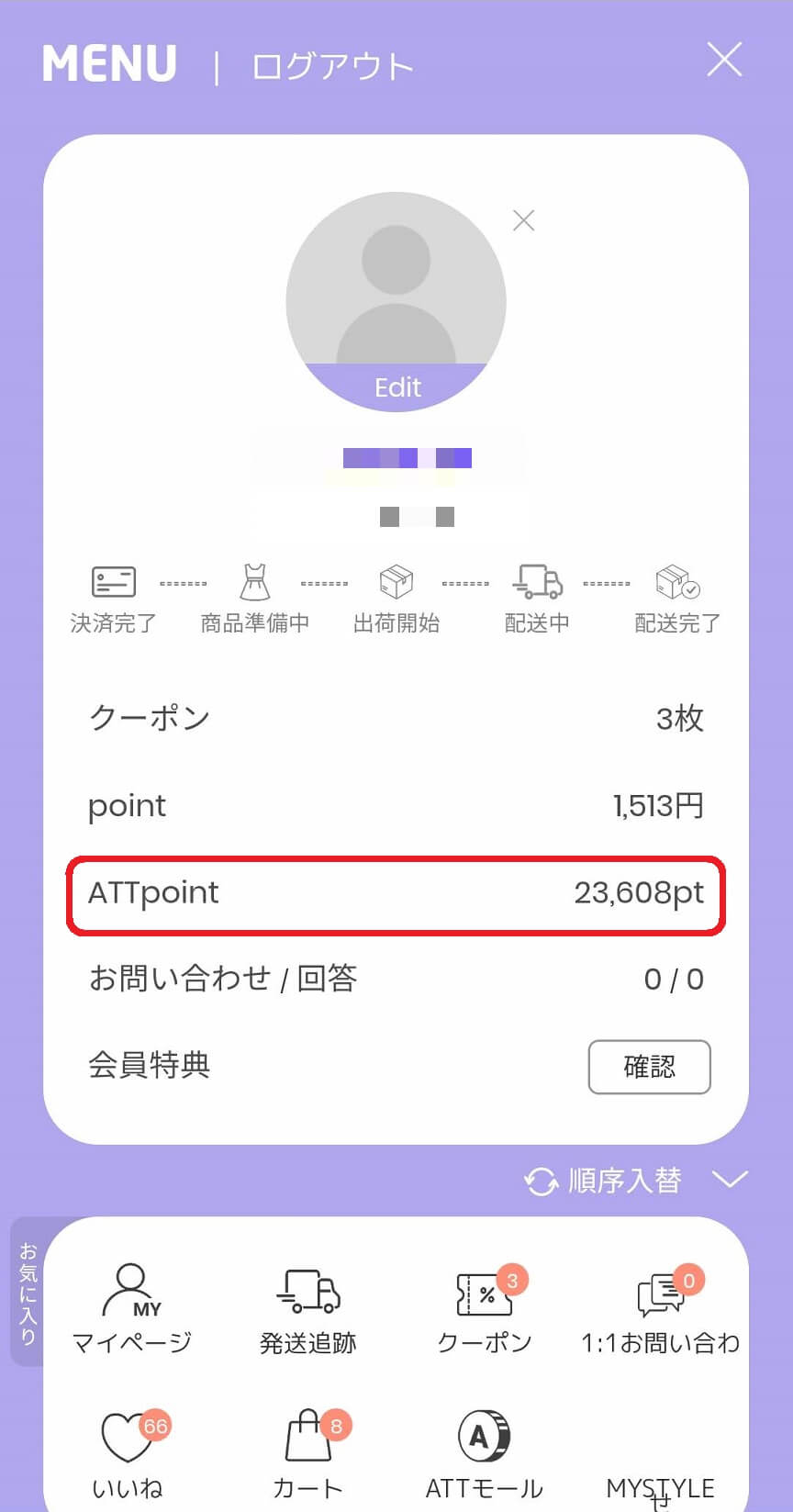Open カート with 8 items
This screenshot has height=1512, width=793.
pyautogui.click(x=308, y=1454)
